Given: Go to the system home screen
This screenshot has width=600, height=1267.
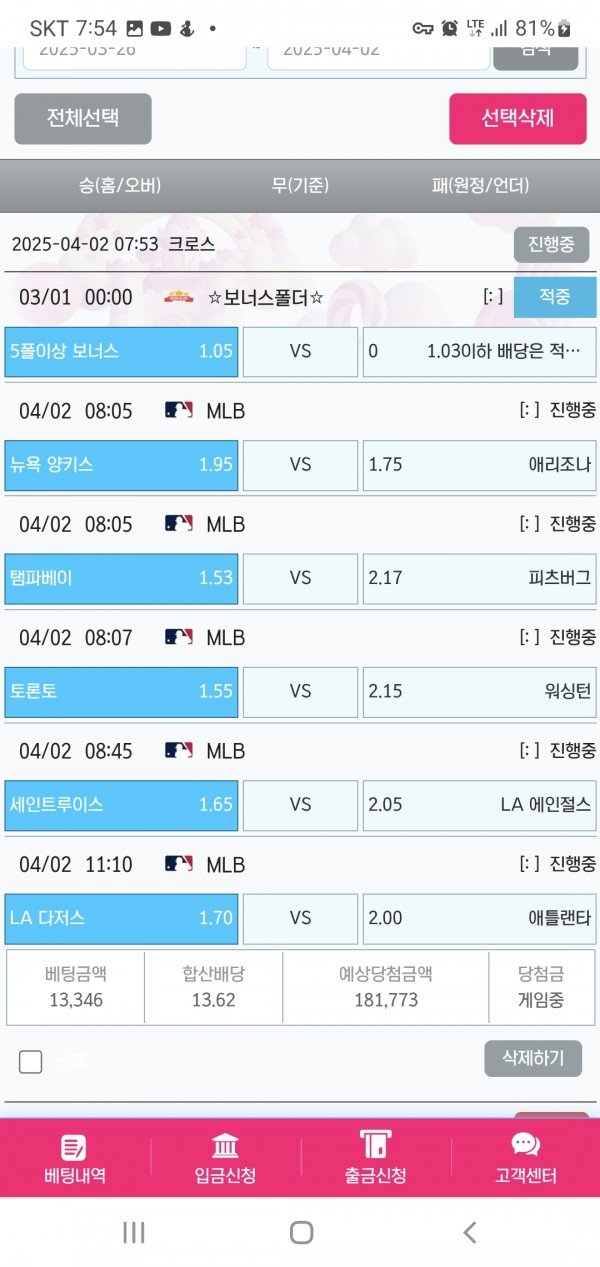Looking at the screenshot, I should pyautogui.click(x=301, y=1233).
